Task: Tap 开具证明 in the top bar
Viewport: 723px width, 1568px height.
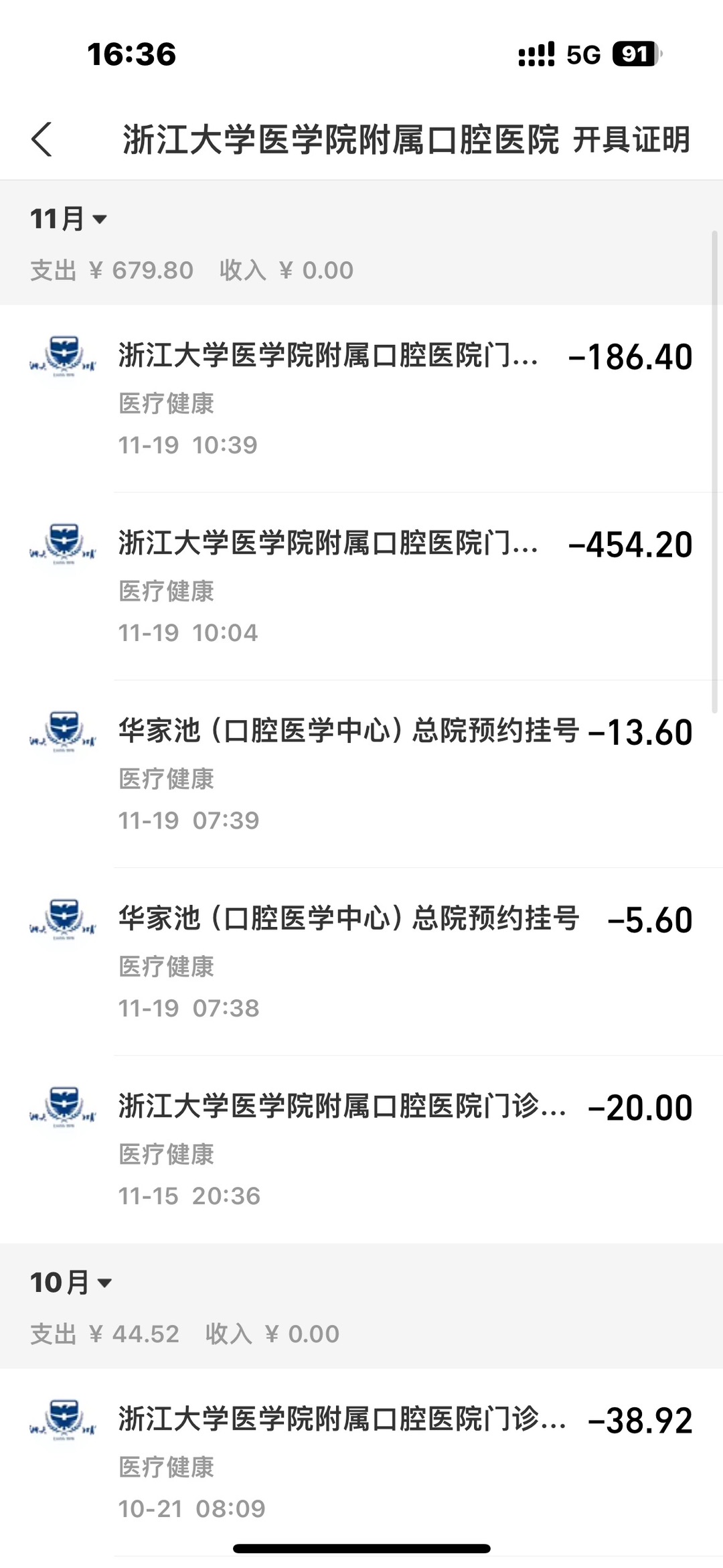Action: click(x=631, y=140)
